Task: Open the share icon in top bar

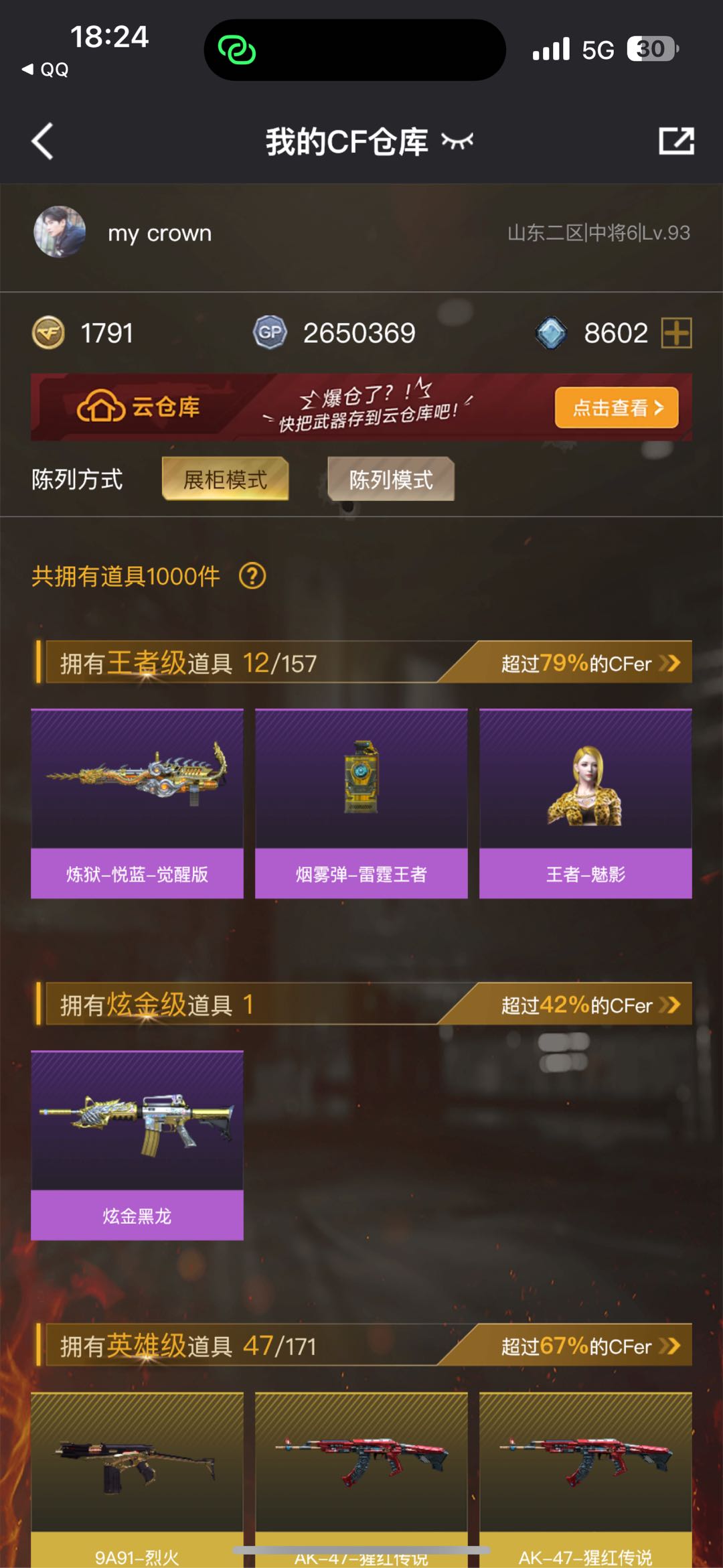Action: click(x=676, y=141)
